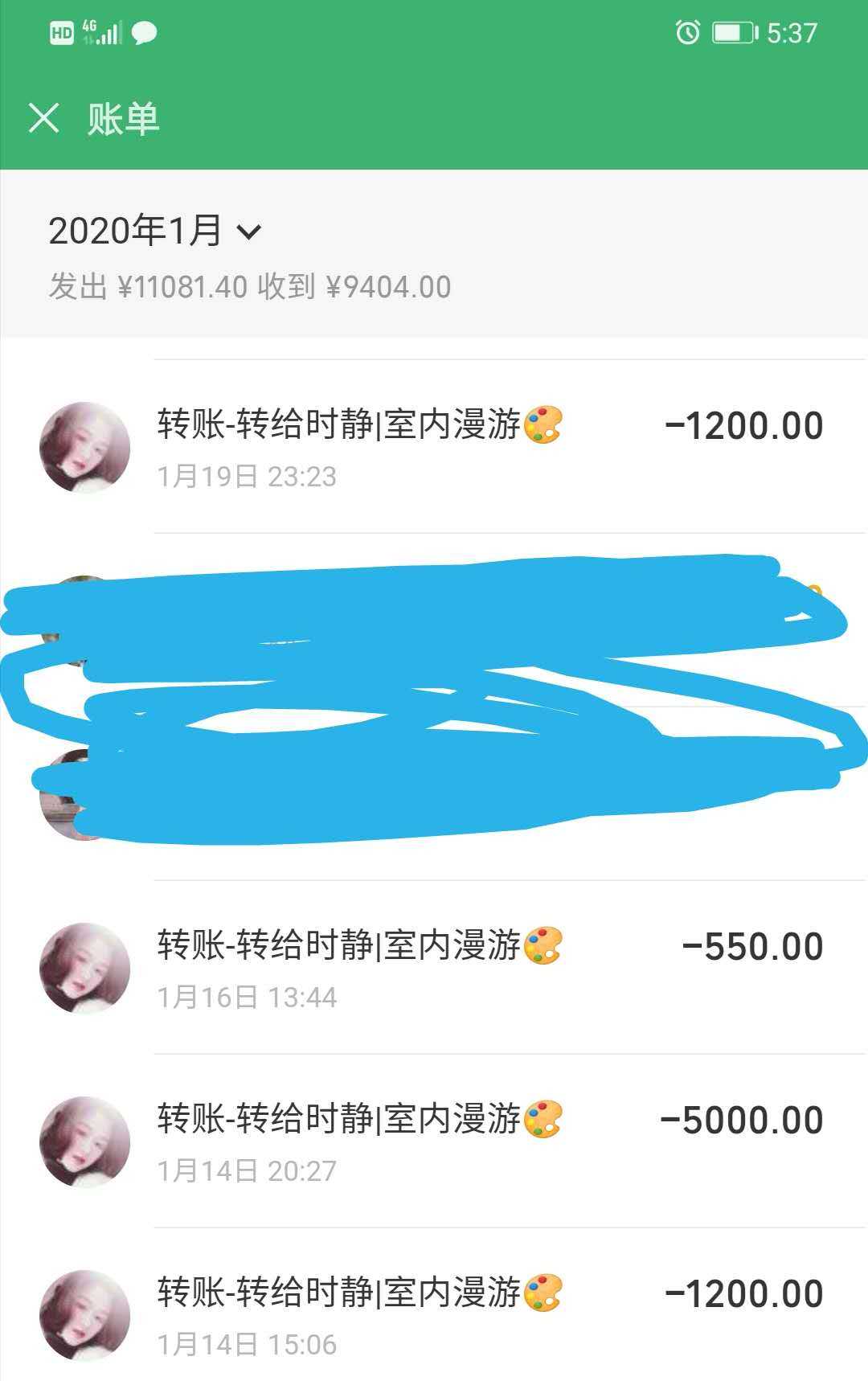Open the 1月19日 23:23 transfer of -1200.00
Image resolution: width=868 pixels, height=1381 pixels.
point(434,447)
